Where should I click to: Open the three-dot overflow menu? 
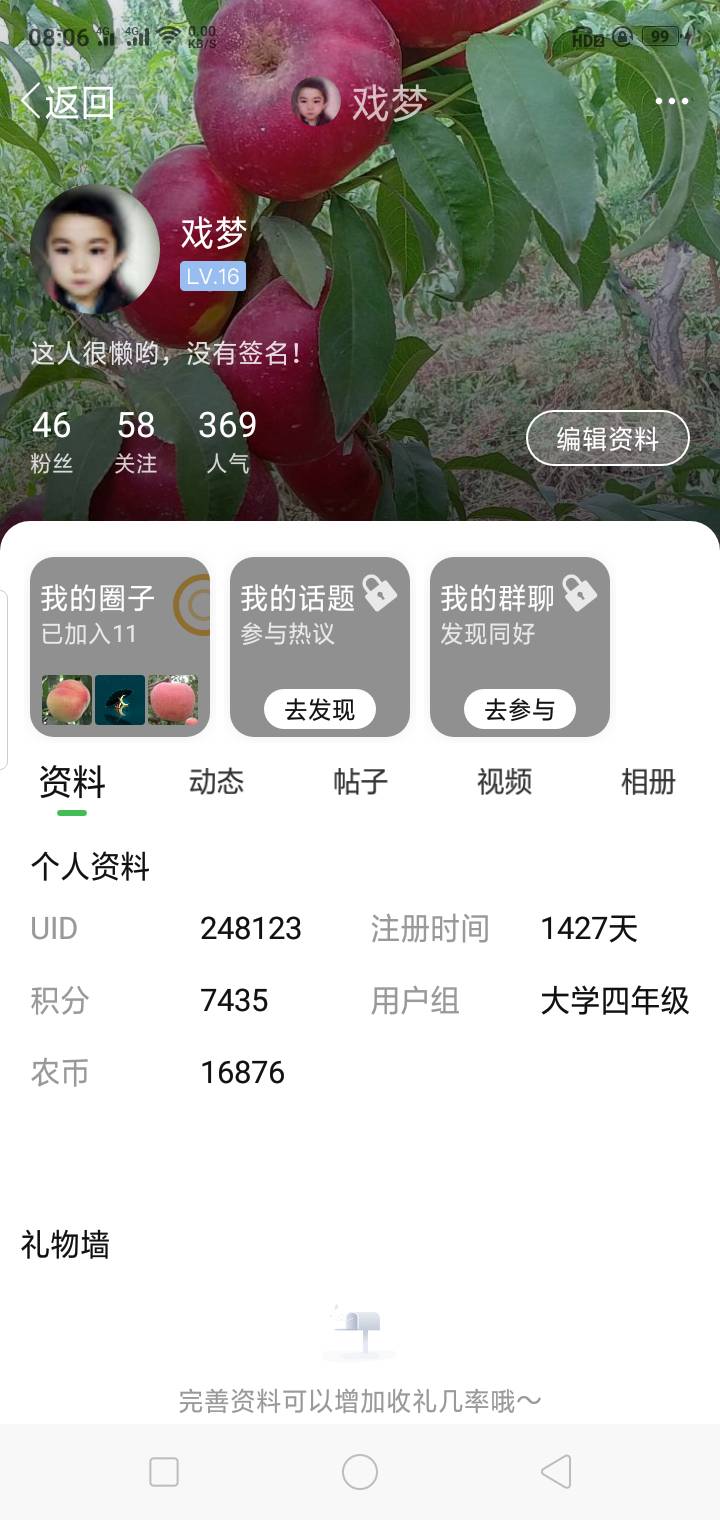click(x=671, y=101)
